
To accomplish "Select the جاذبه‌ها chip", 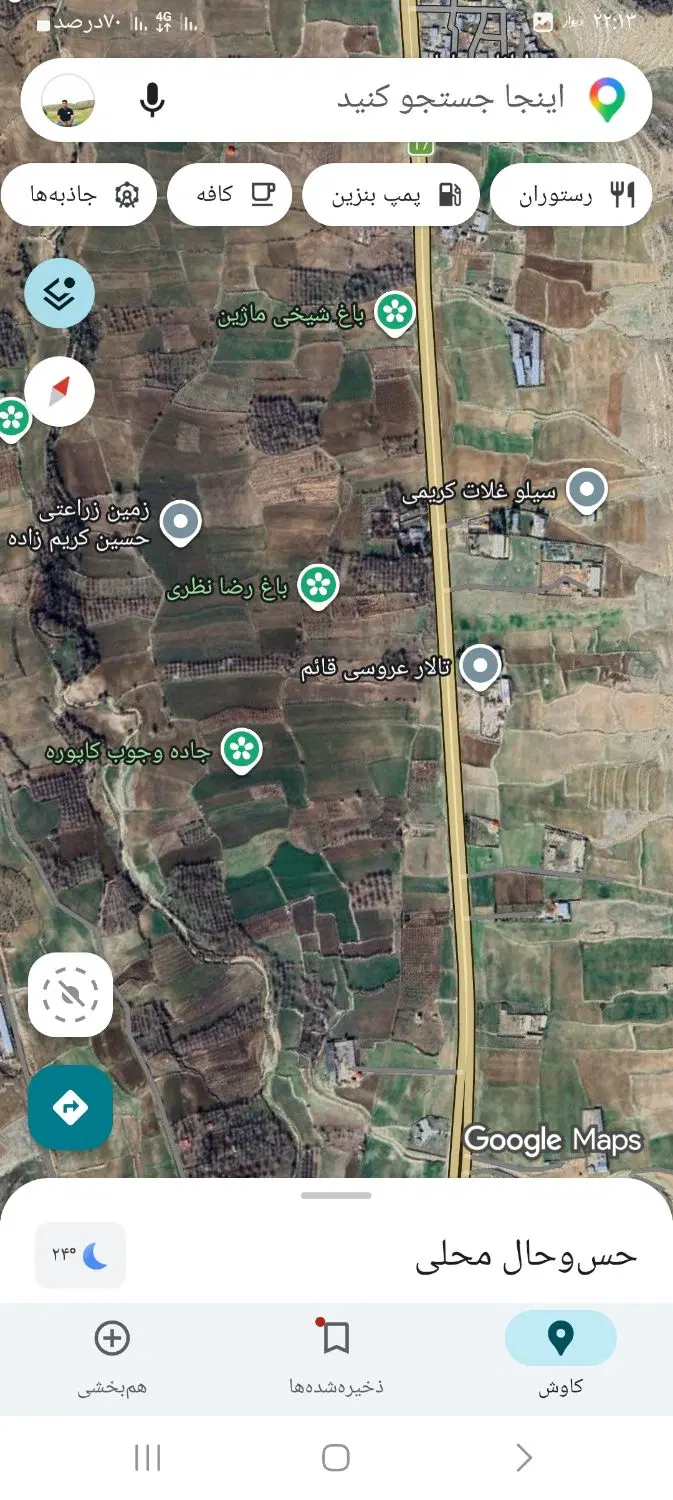I will pos(79,195).
